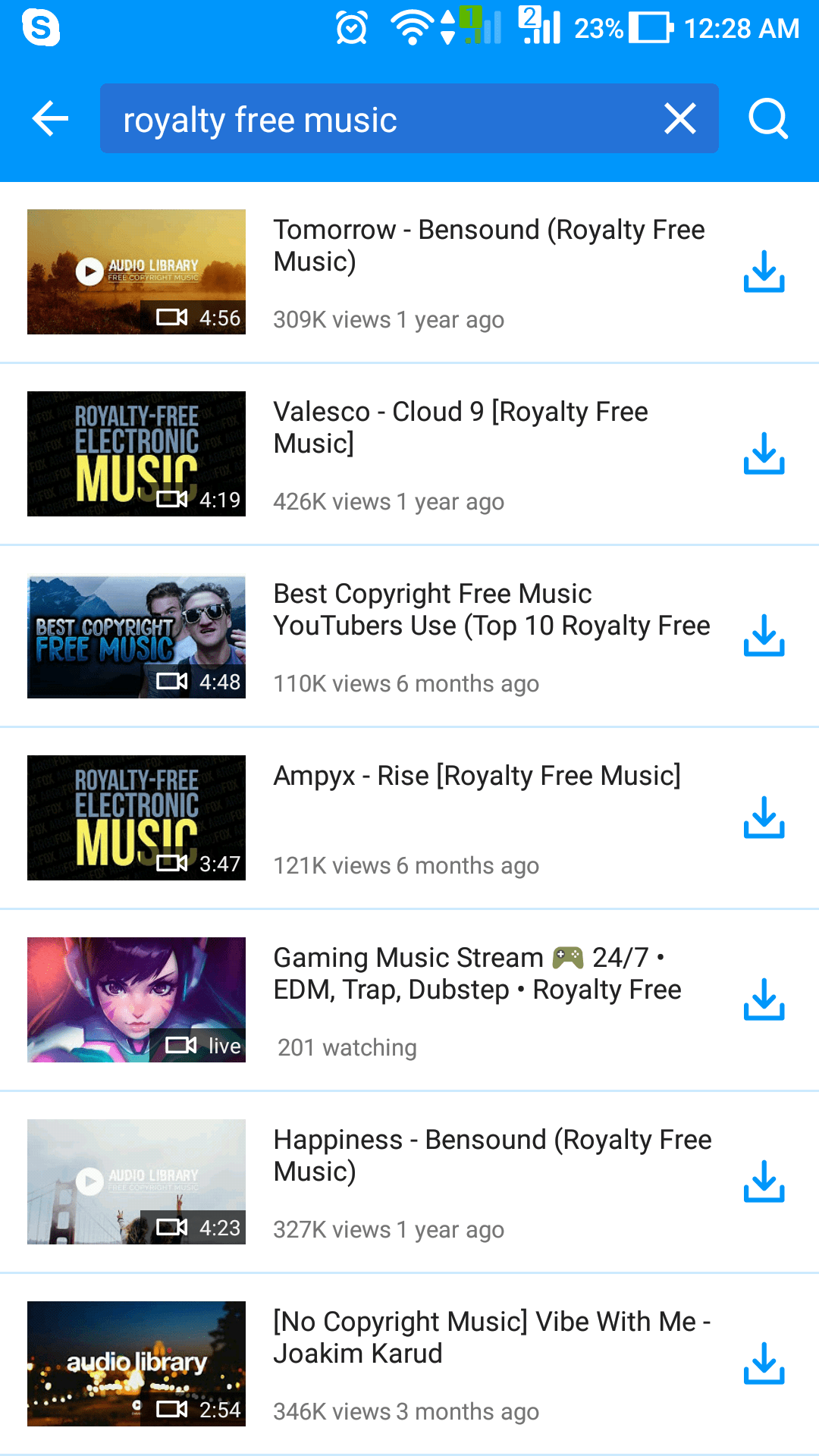Open Best Copyright Free Music result

point(491,610)
